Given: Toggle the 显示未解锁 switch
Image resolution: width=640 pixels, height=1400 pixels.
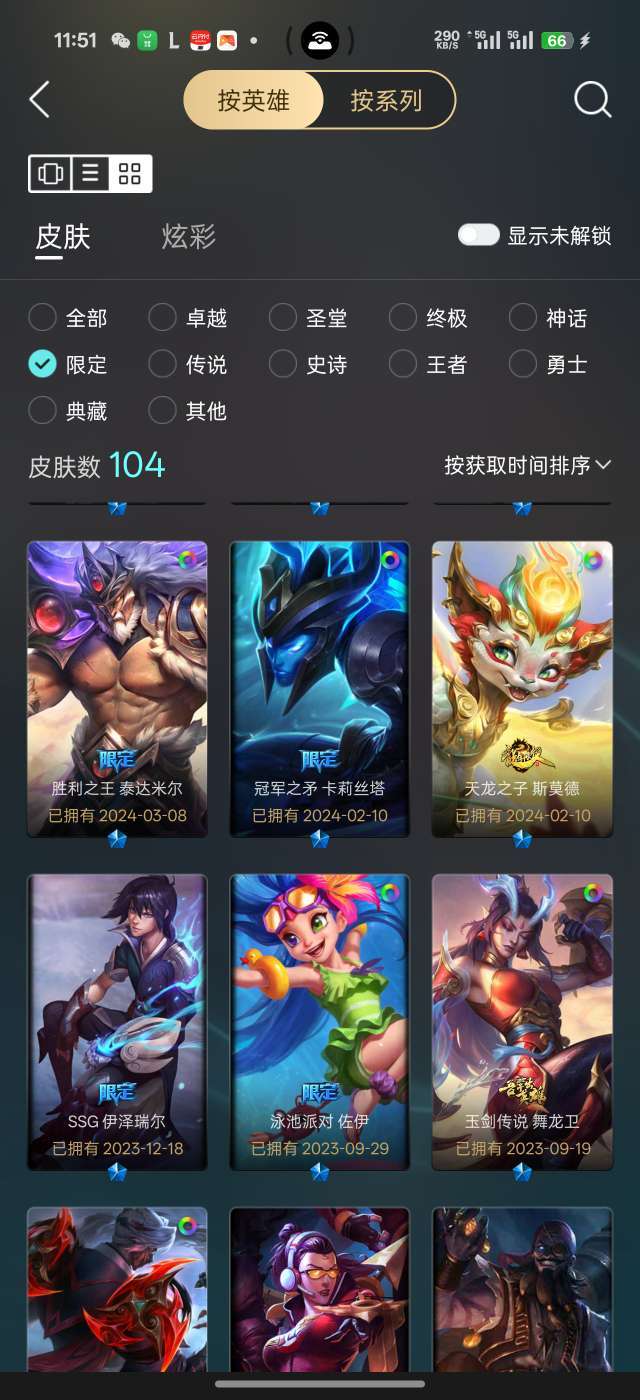Looking at the screenshot, I should (479, 235).
